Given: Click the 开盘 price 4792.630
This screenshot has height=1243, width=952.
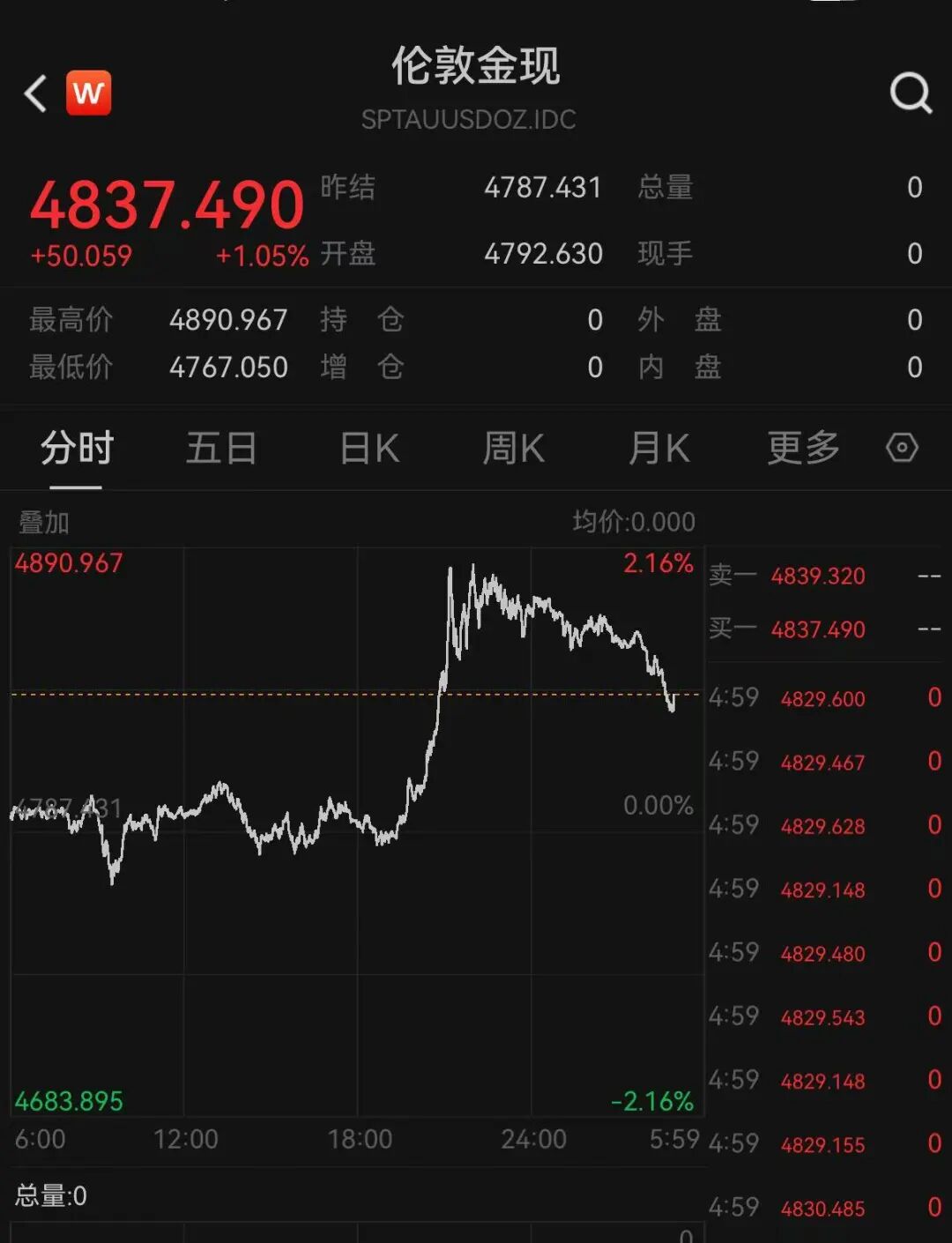Looking at the screenshot, I should click(x=543, y=254).
